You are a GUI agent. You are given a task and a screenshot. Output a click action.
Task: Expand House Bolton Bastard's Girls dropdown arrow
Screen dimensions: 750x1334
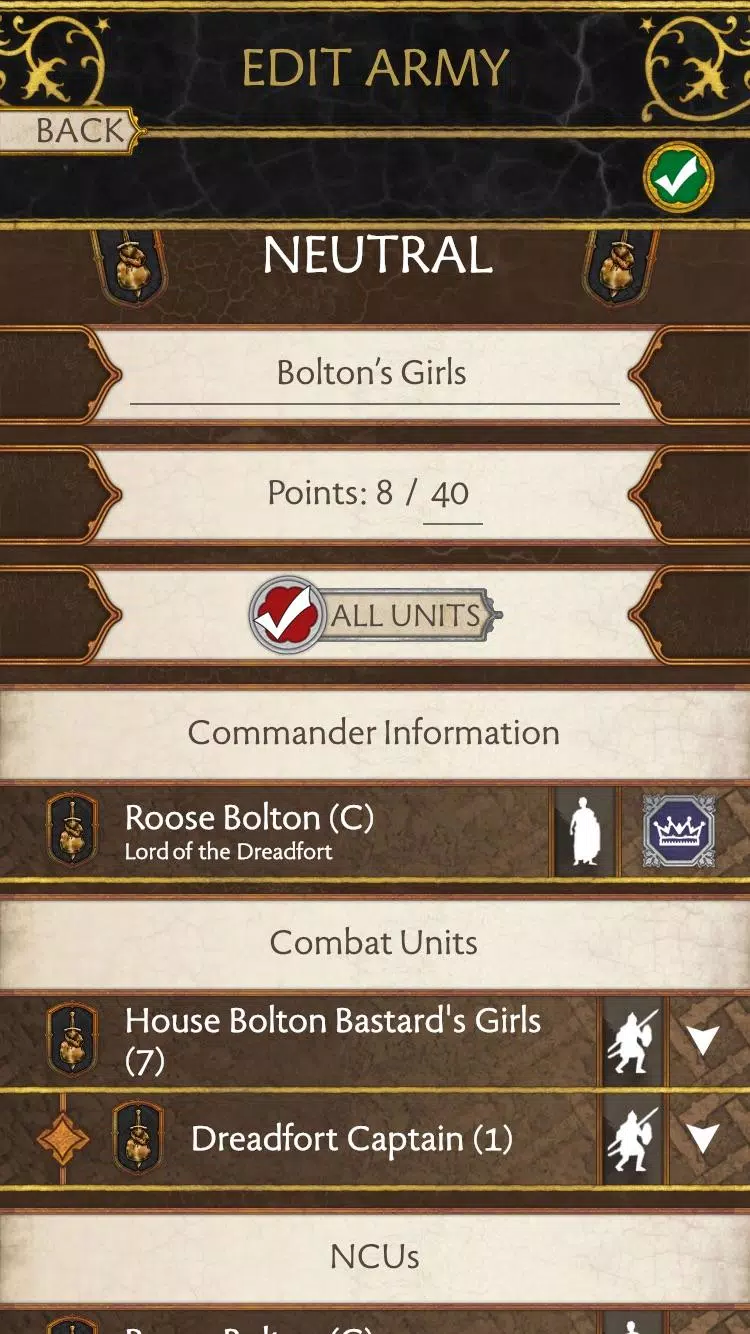pos(703,1041)
